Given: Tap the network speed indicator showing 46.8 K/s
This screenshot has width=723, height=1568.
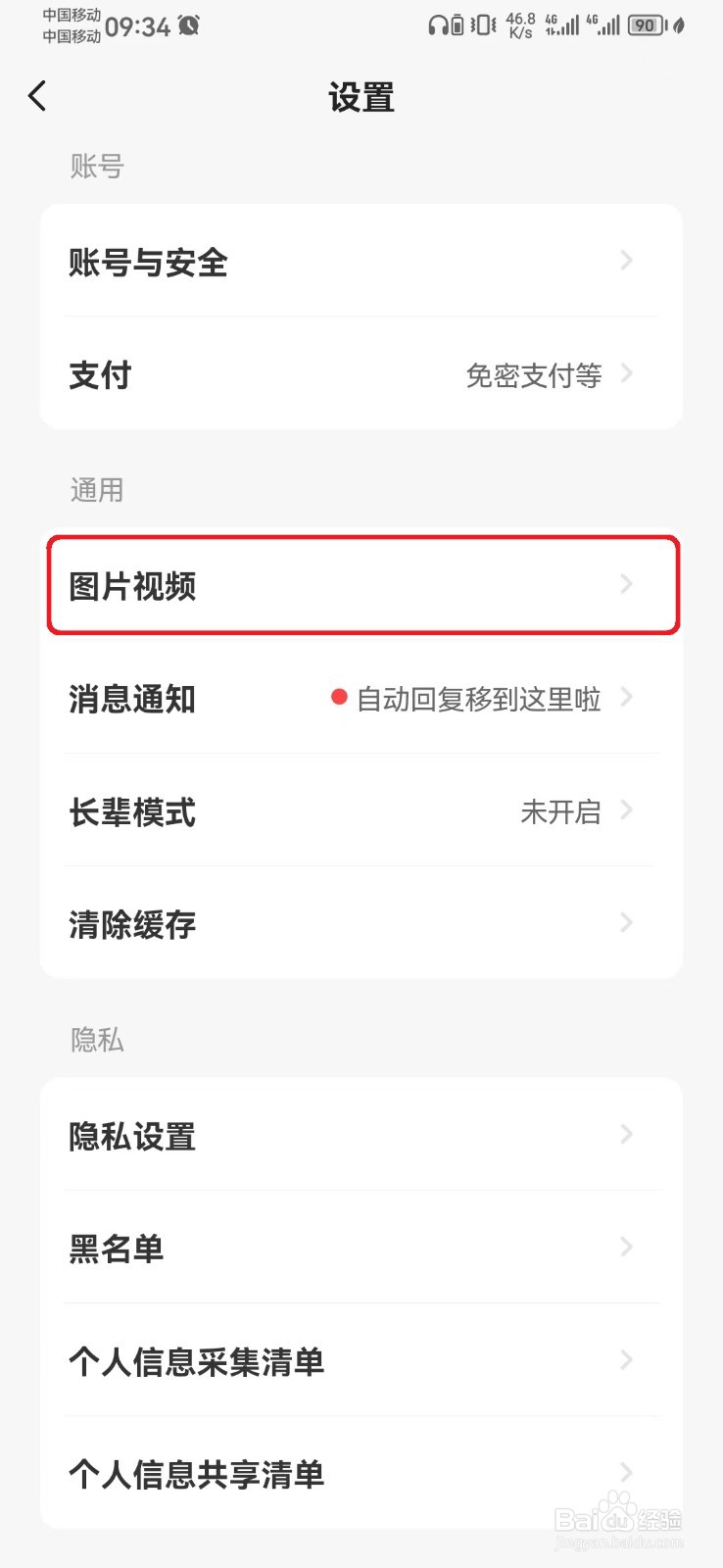Looking at the screenshot, I should pyautogui.click(x=520, y=25).
